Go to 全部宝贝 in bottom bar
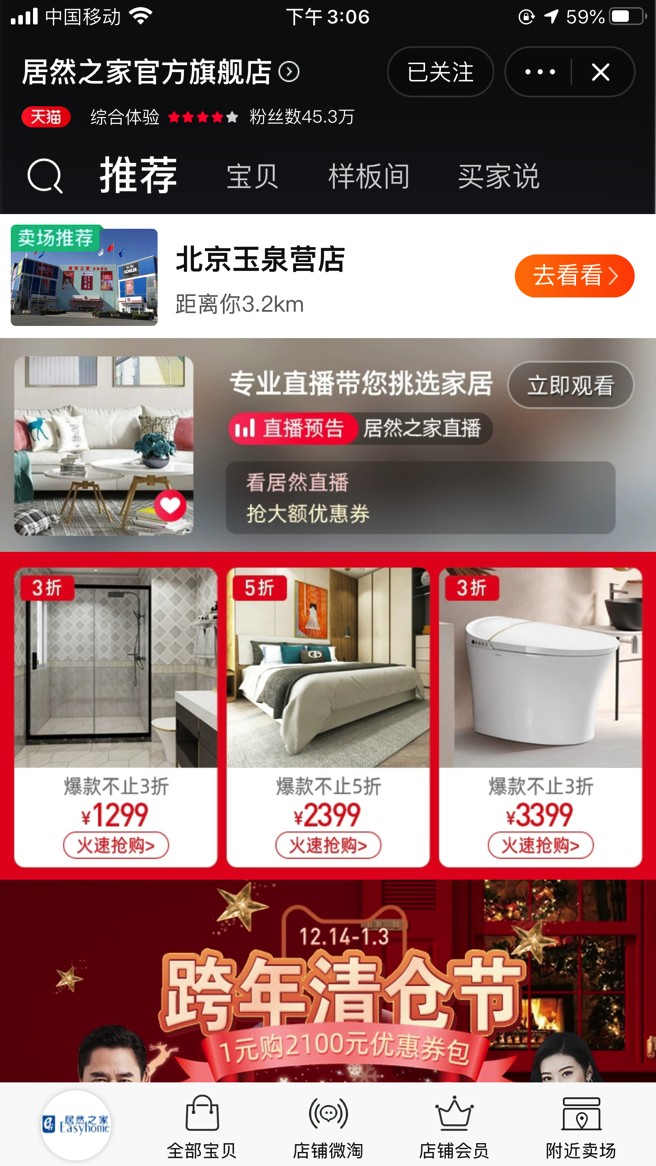 tap(202, 1127)
